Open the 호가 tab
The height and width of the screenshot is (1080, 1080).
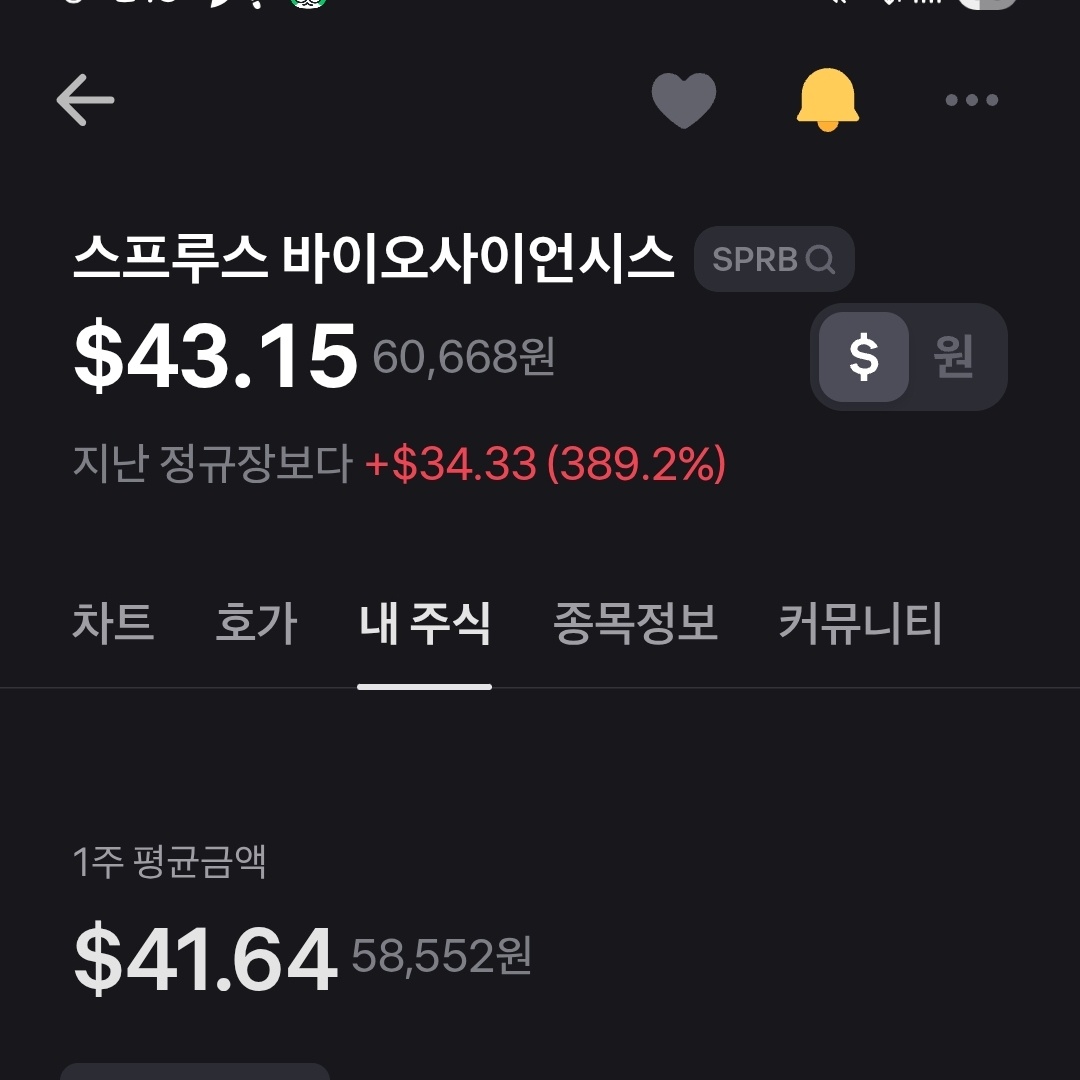click(256, 624)
